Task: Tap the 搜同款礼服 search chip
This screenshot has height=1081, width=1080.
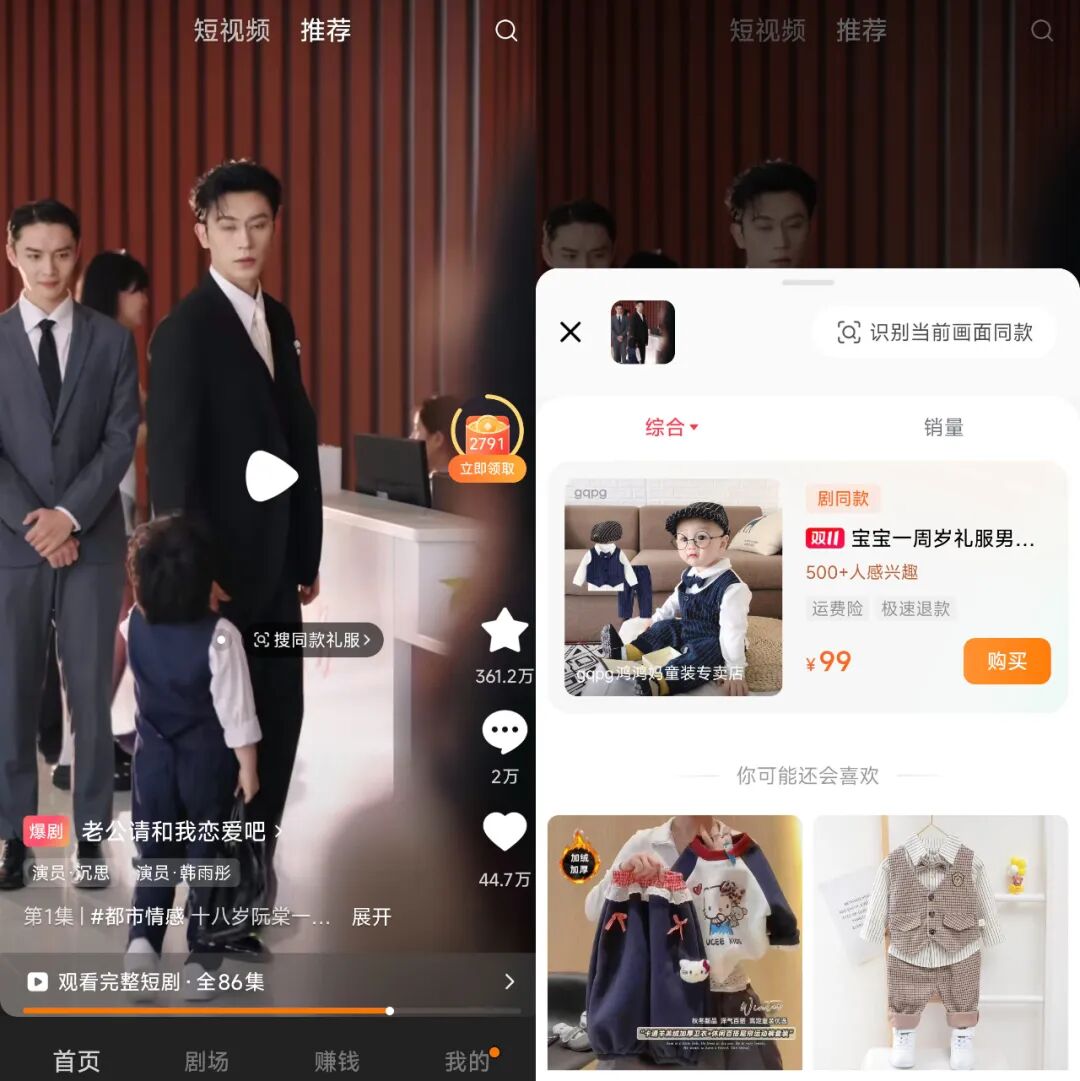Action: 313,640
